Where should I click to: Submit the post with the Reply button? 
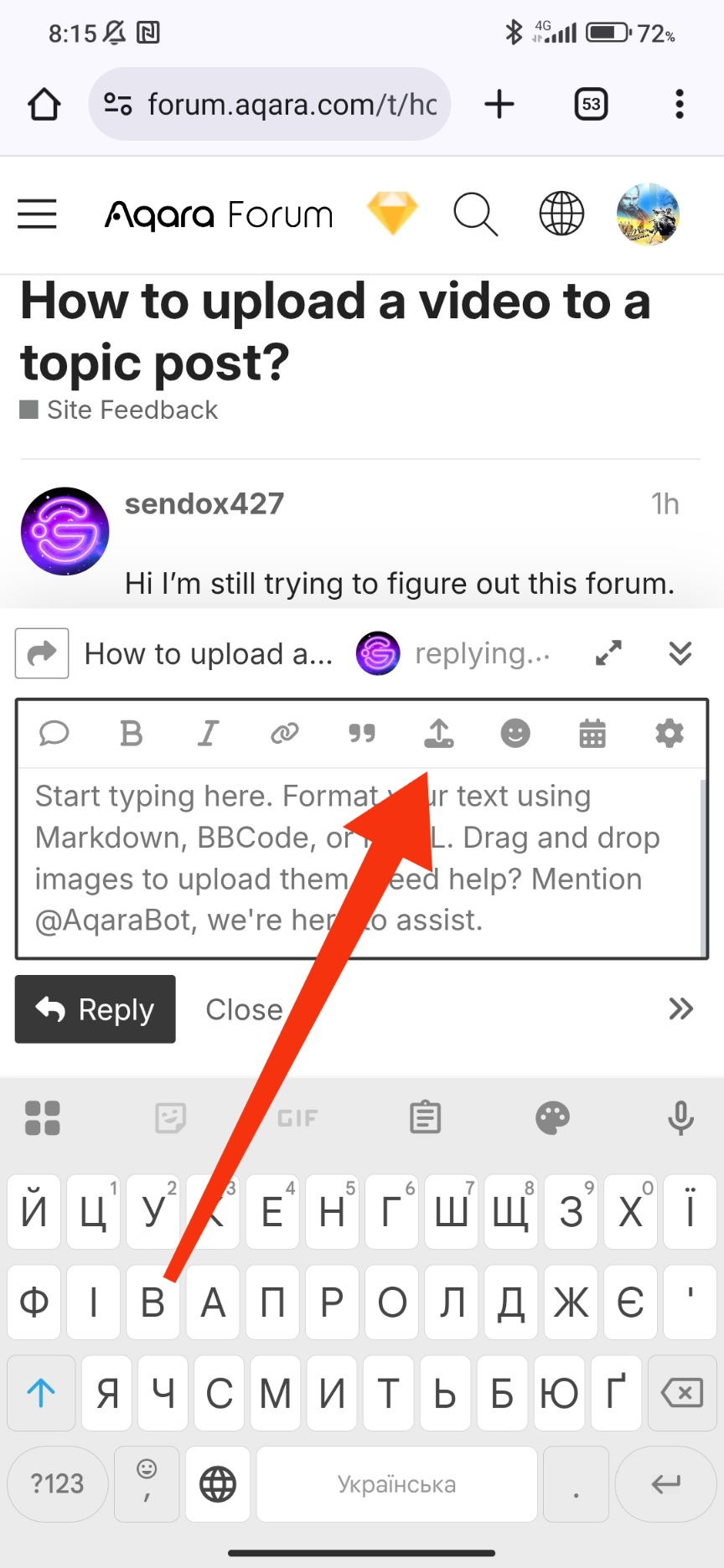click(96, 1009)
